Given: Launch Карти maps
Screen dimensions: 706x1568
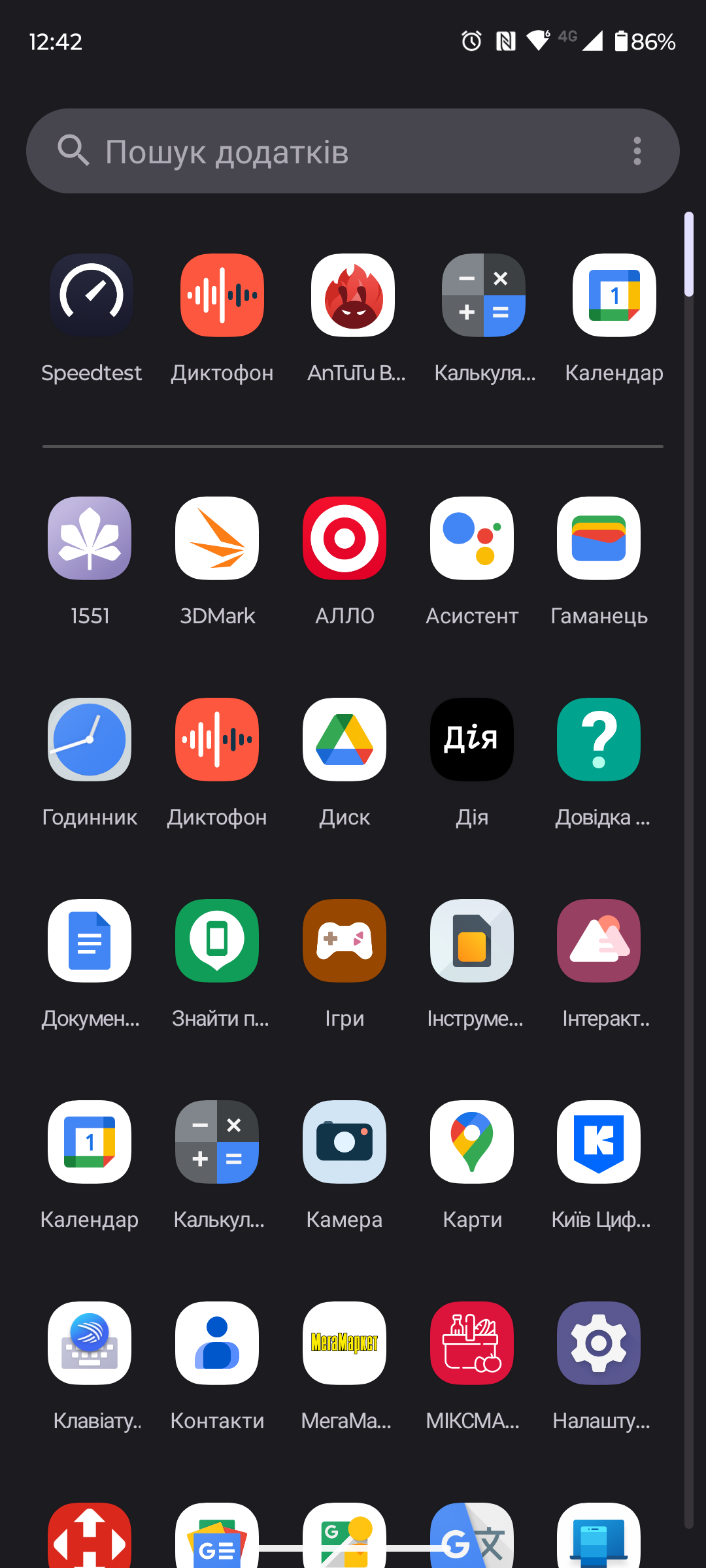Looking at the screenshot, I should 472,1143.
